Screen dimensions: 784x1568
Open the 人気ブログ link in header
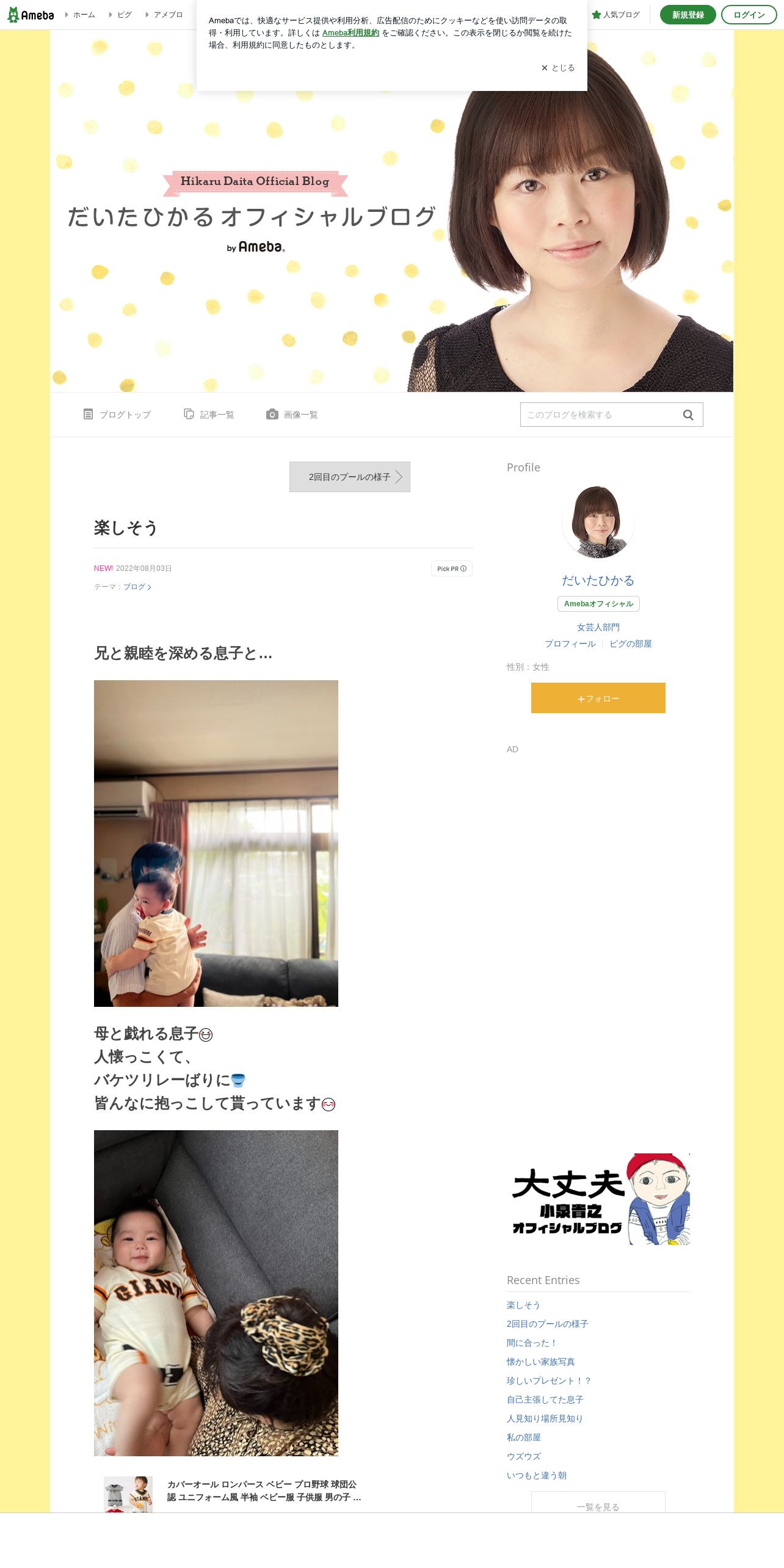tap(615, 15)
